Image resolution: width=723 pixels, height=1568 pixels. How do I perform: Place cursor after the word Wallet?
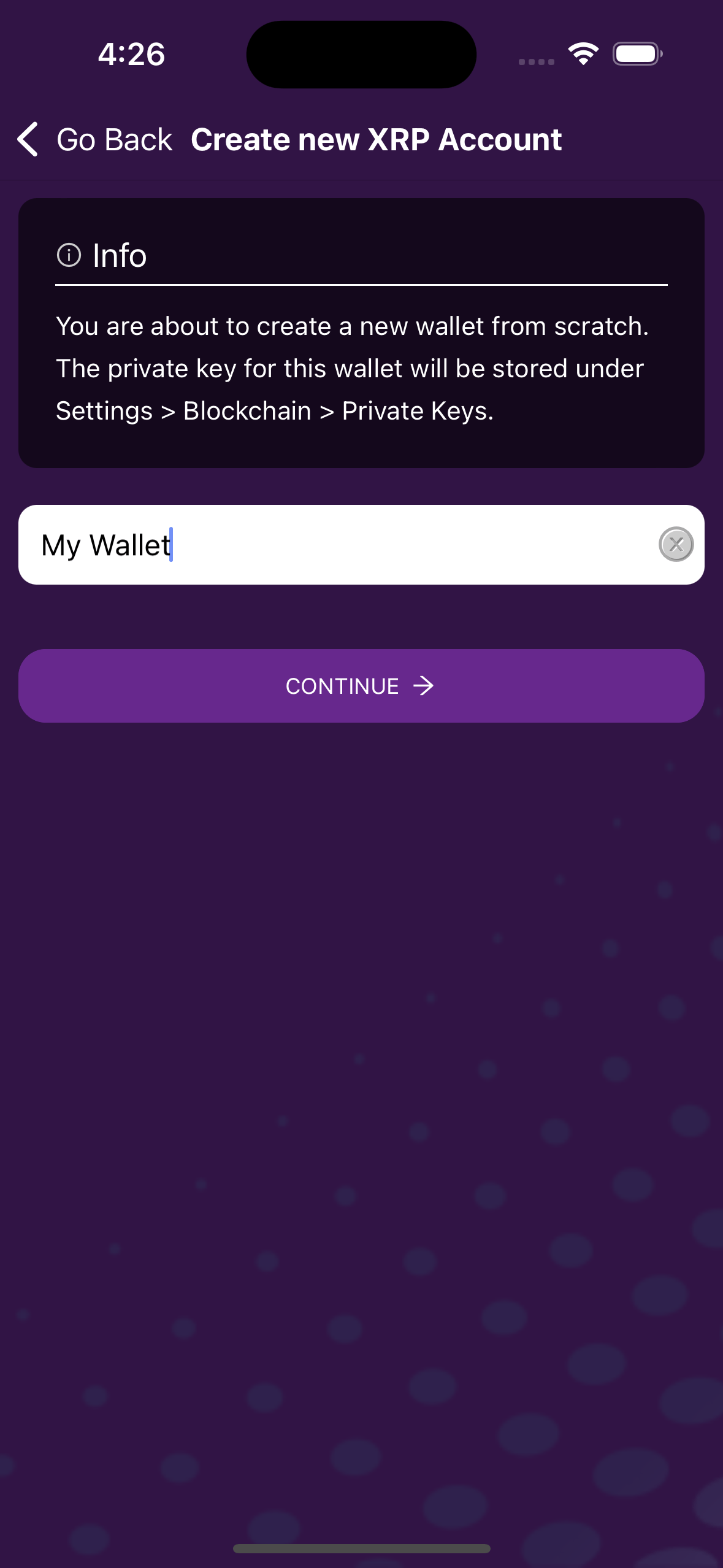pyautogui.click(x=172, y=545)
